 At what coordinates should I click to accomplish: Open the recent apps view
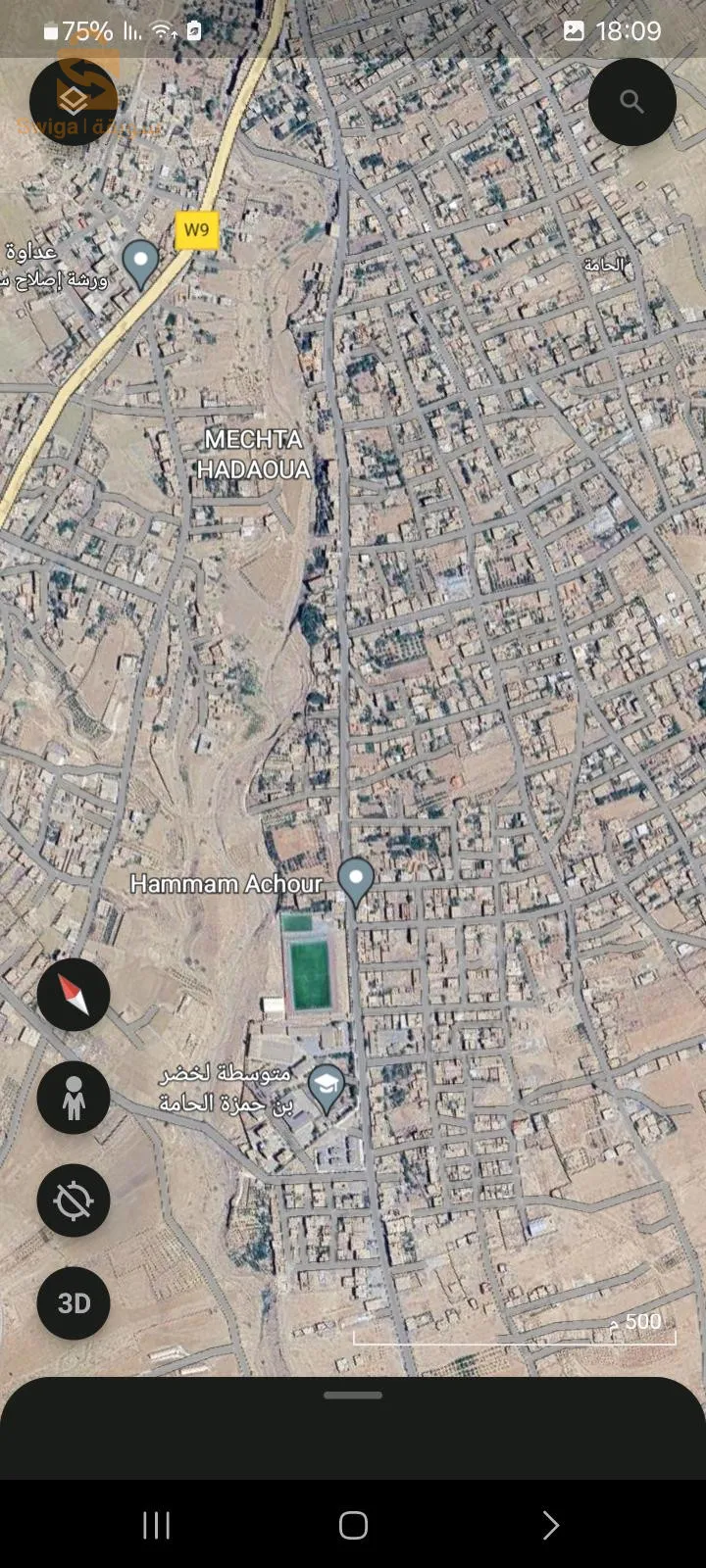156,1525
